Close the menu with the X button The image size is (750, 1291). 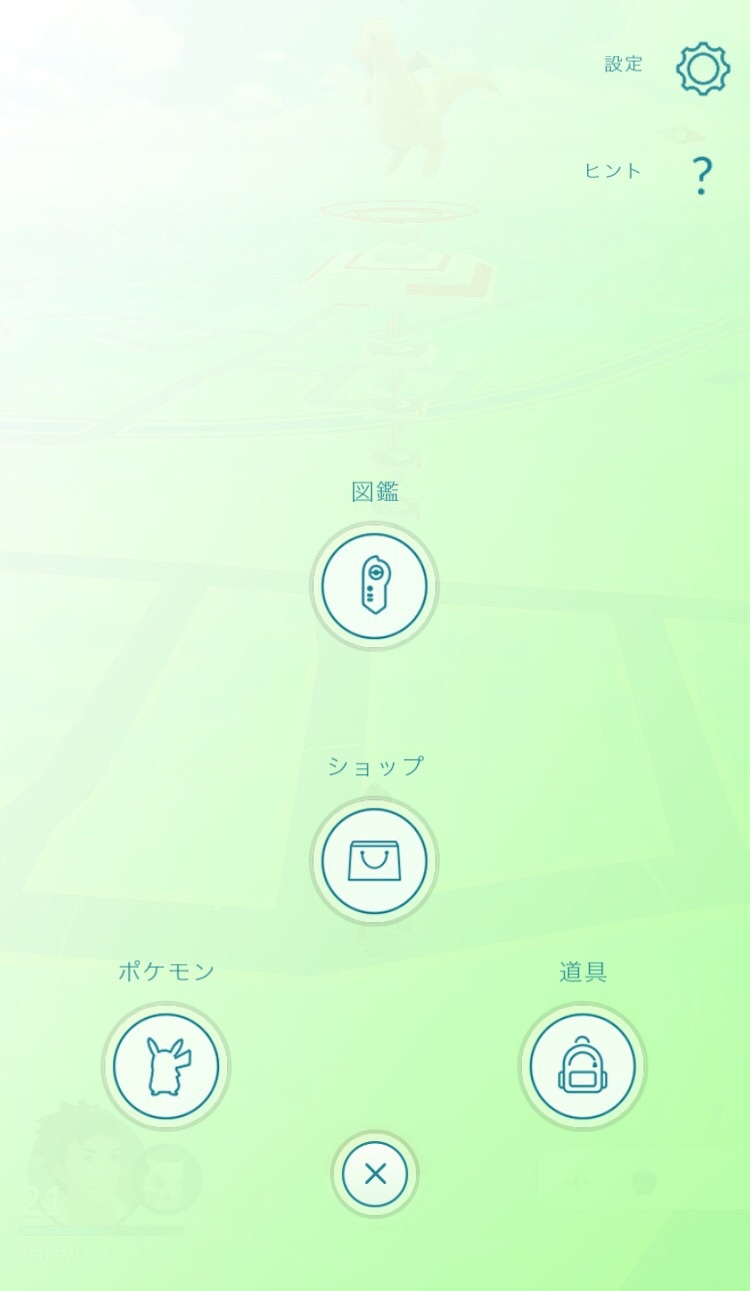click(x=375, y=1174)
